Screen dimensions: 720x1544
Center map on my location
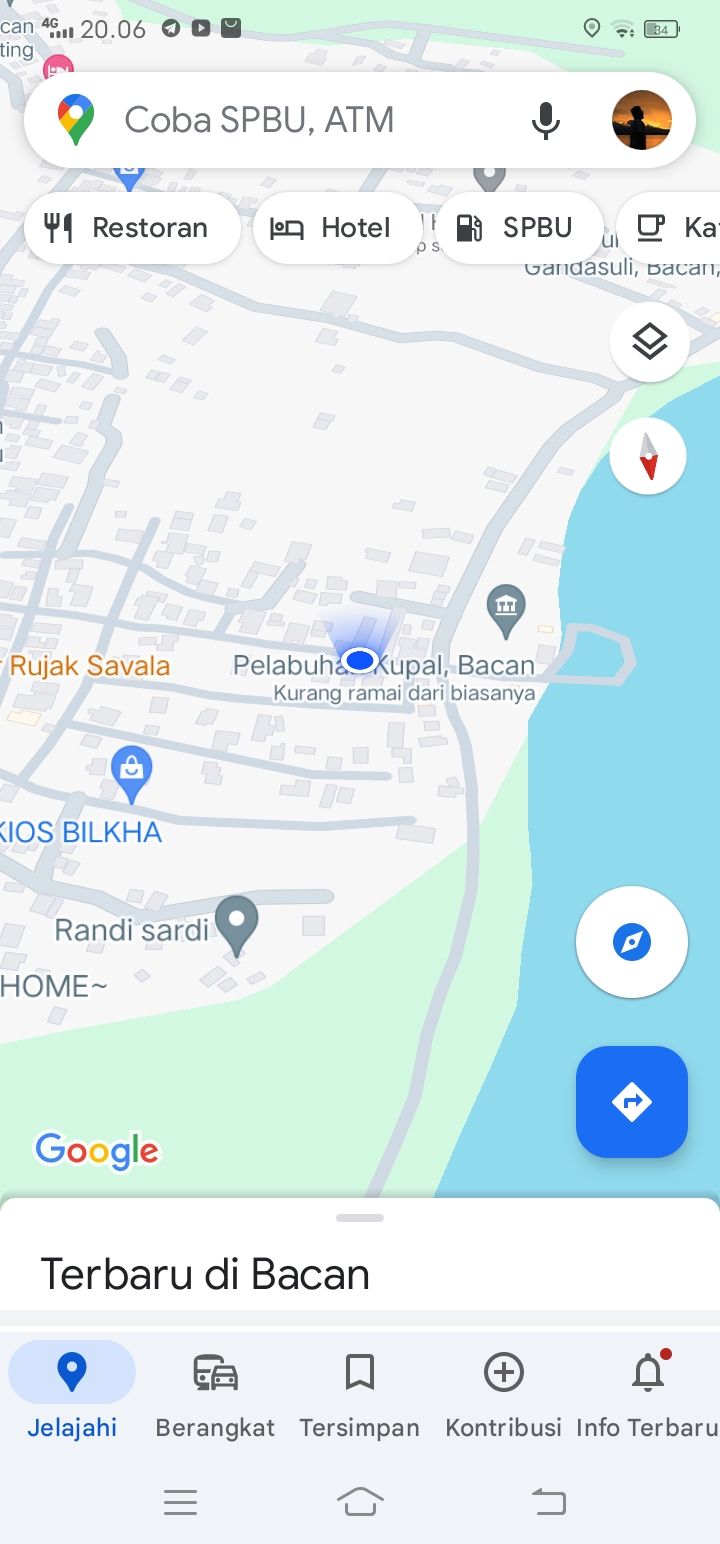tap(632, 942)
